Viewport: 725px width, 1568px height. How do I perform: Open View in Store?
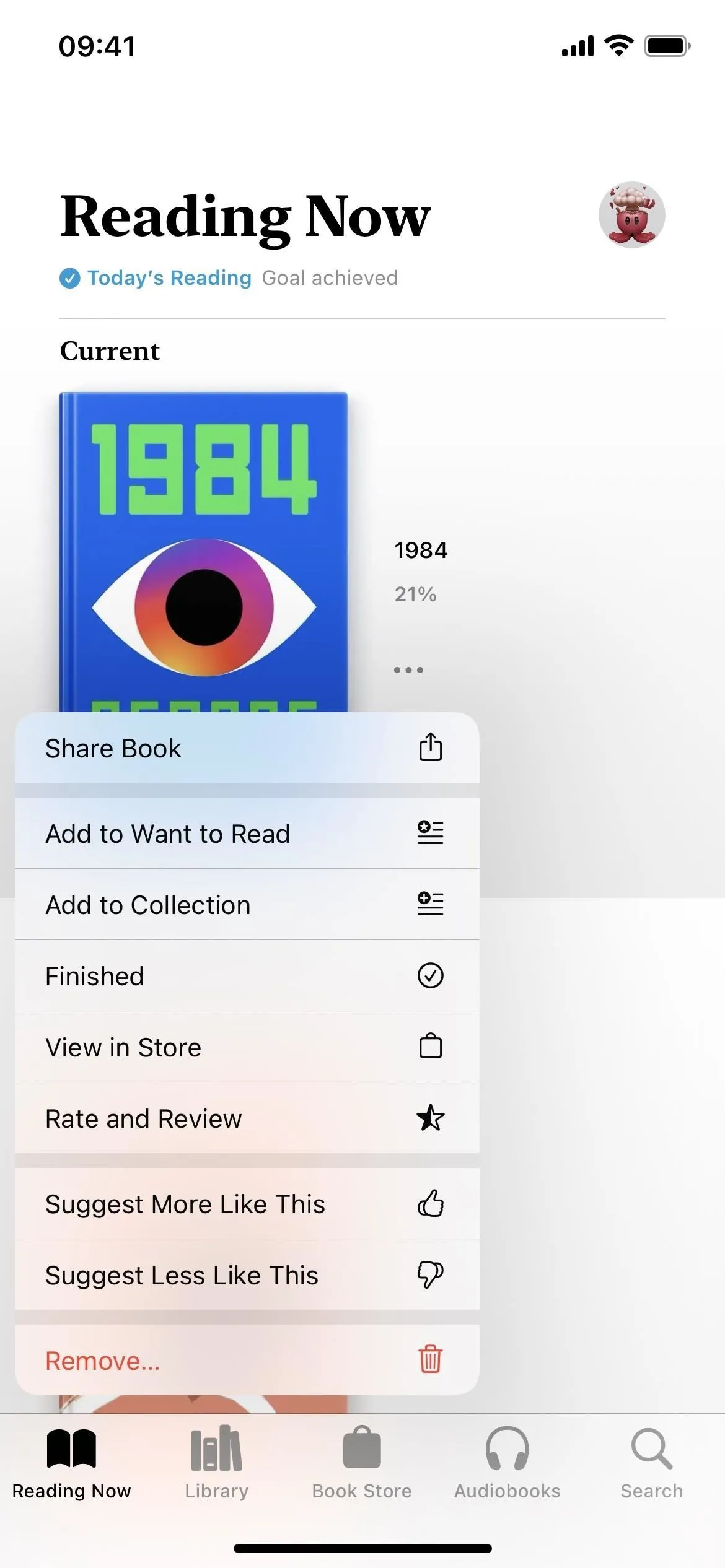247,1047
